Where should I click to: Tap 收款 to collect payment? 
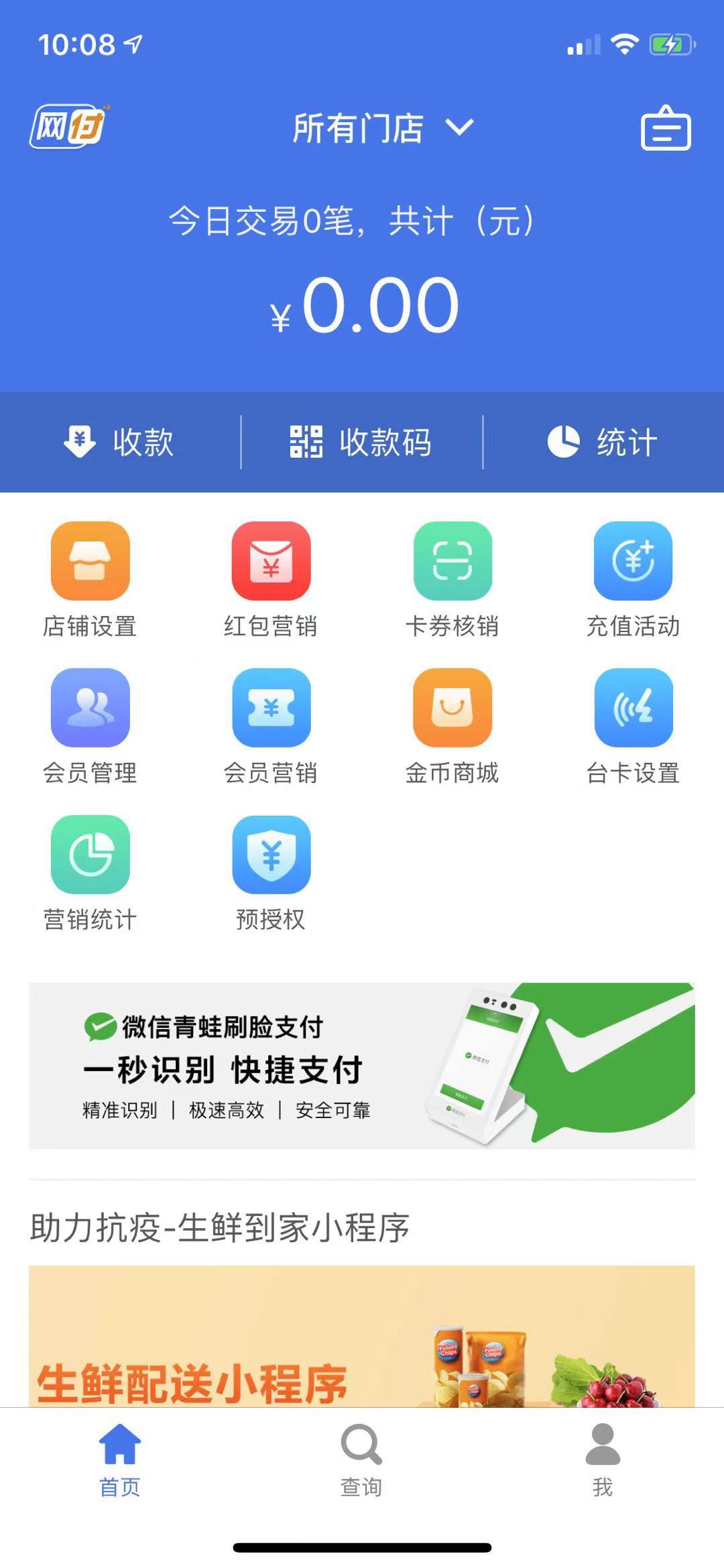click(119, 442)
